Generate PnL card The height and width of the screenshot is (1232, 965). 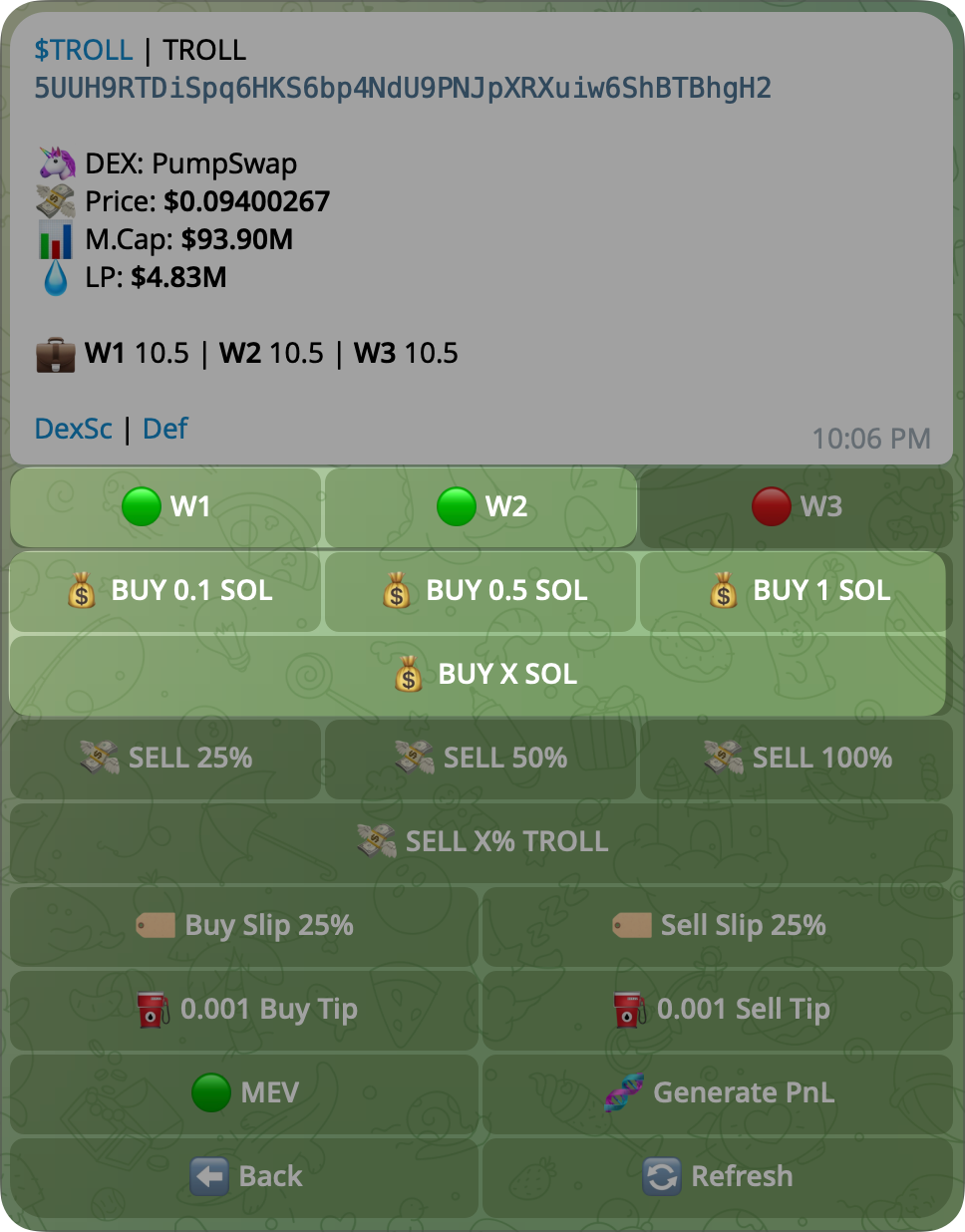point(718,1093)
